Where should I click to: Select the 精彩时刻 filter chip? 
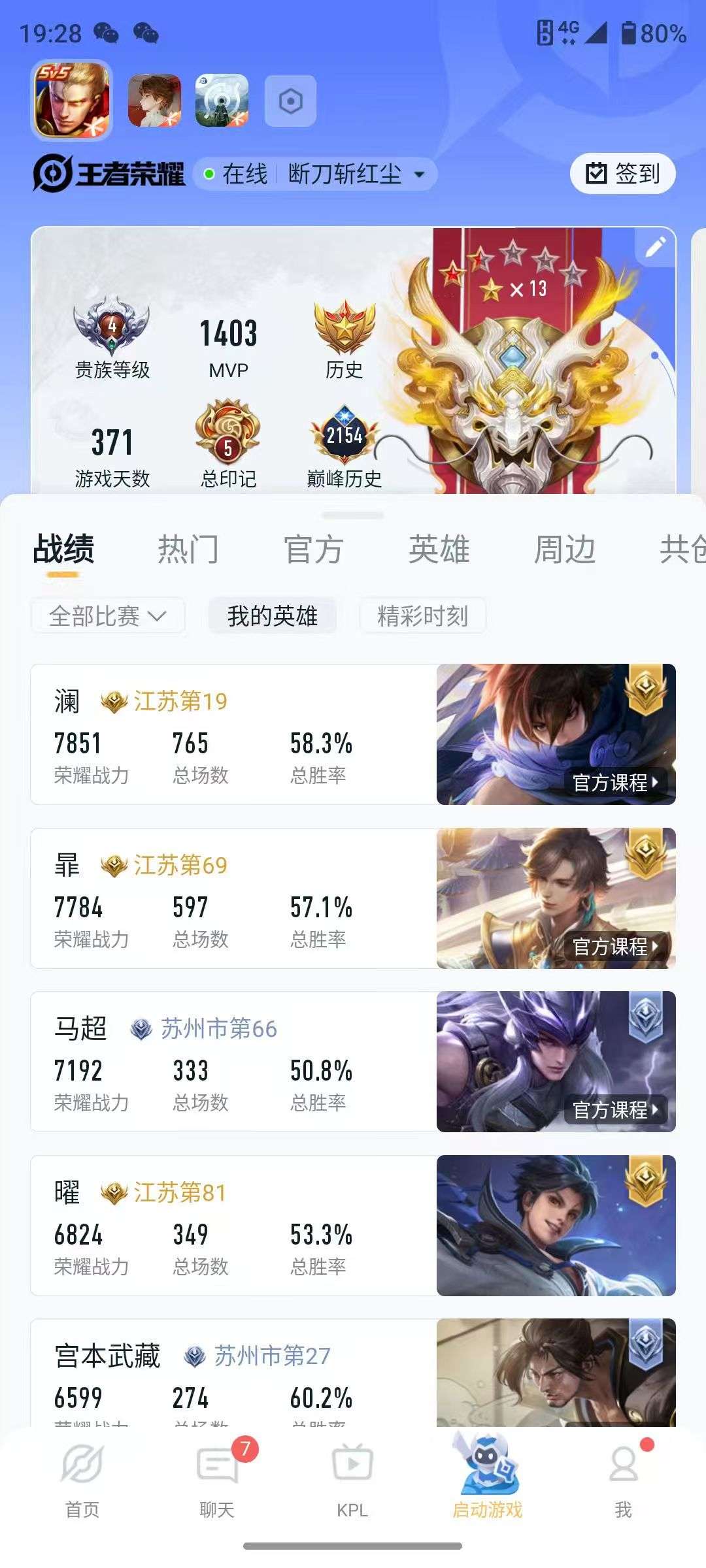click(422, 615)
